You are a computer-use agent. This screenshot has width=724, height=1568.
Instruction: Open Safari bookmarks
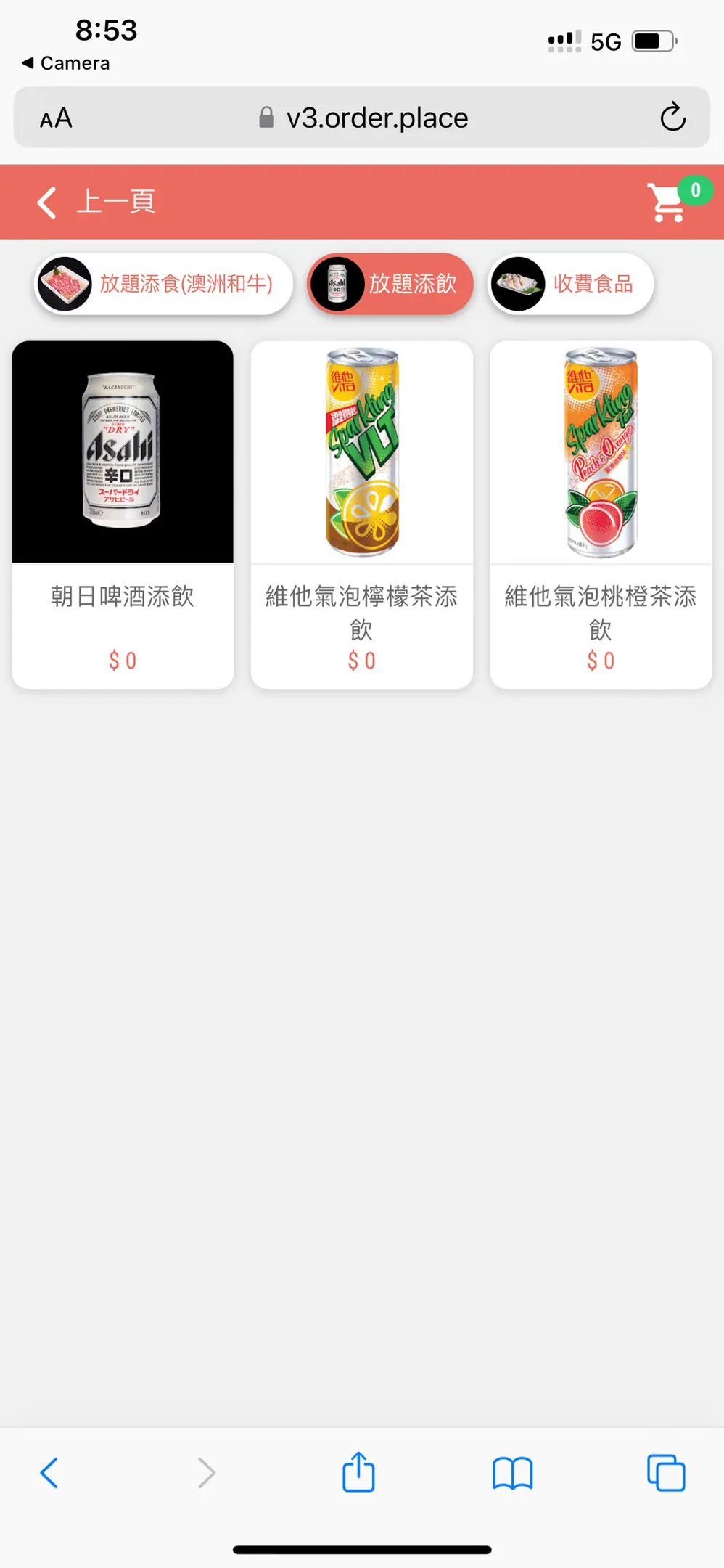pos(512,1473)
